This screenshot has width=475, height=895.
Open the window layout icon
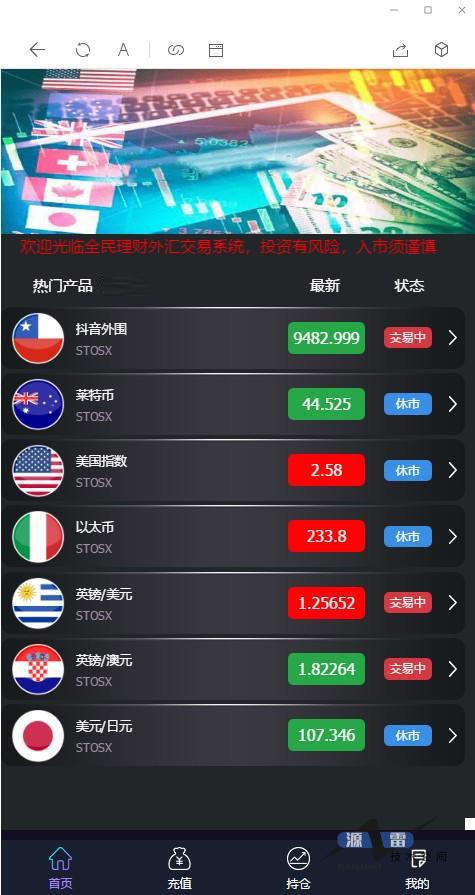point(216,50)
